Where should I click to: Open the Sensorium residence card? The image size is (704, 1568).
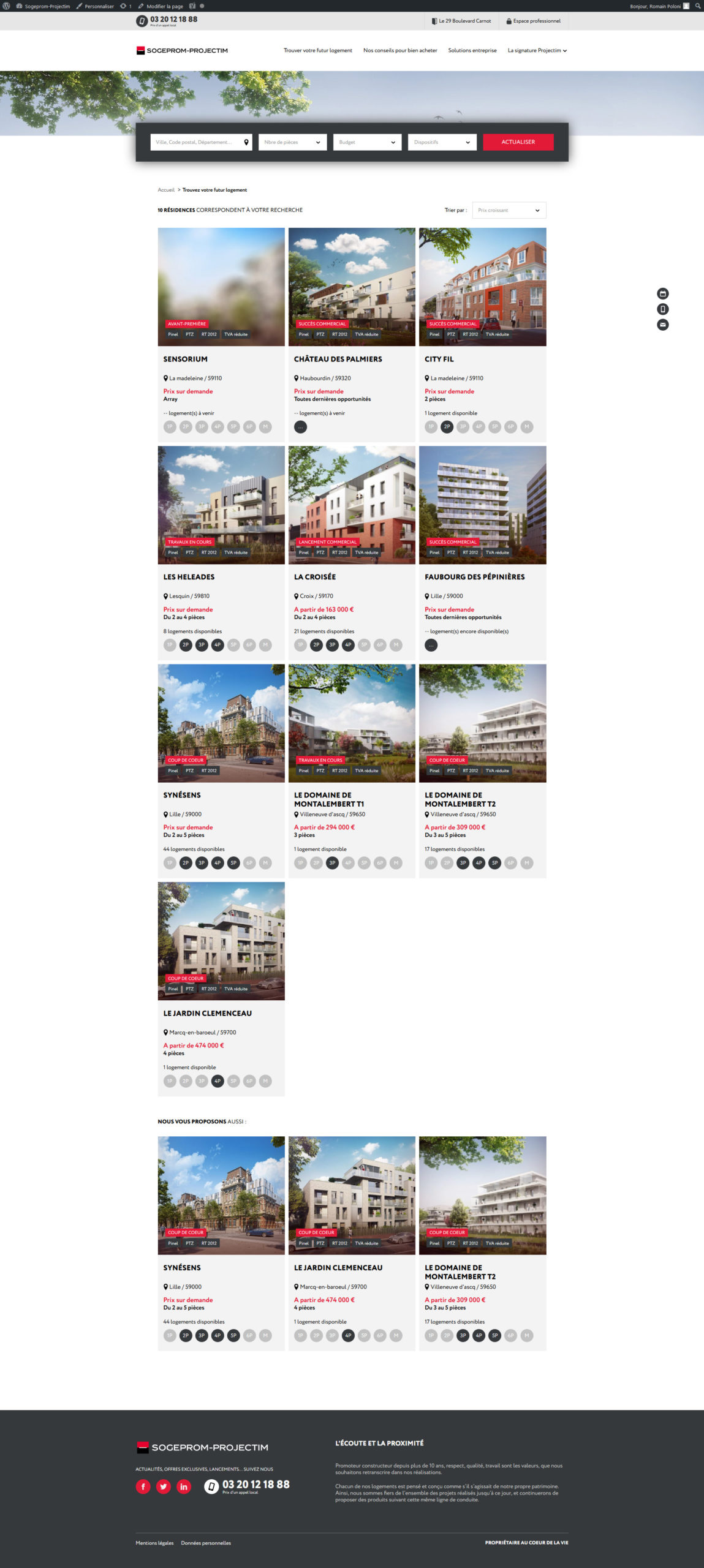(x=185, y=359)
